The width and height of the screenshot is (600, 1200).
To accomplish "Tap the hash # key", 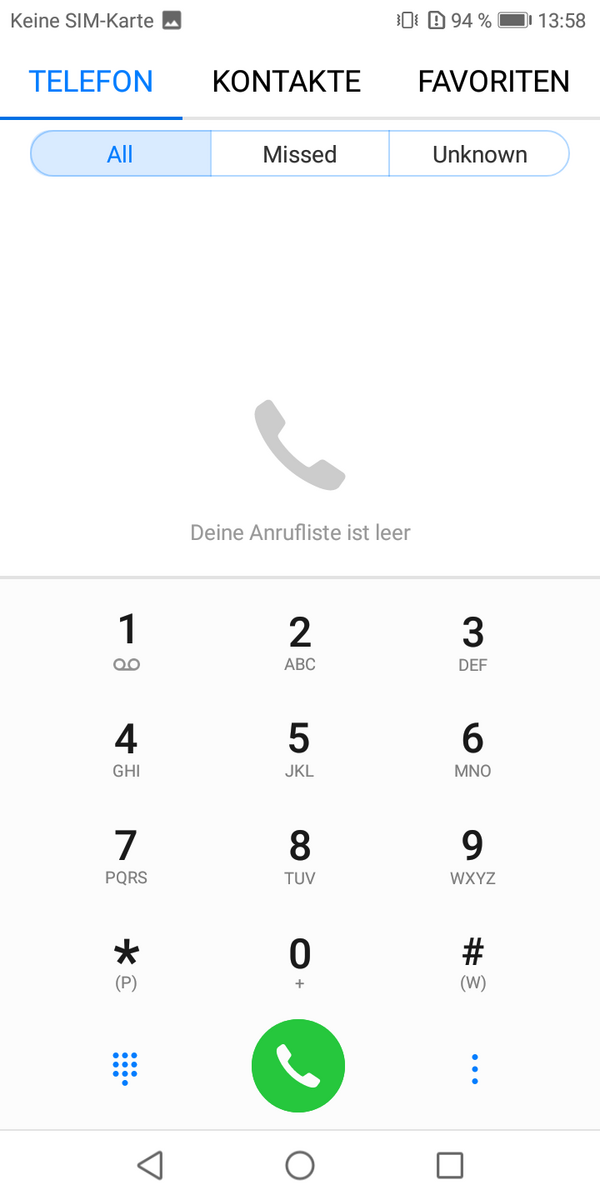I will [x=473, y=962].
